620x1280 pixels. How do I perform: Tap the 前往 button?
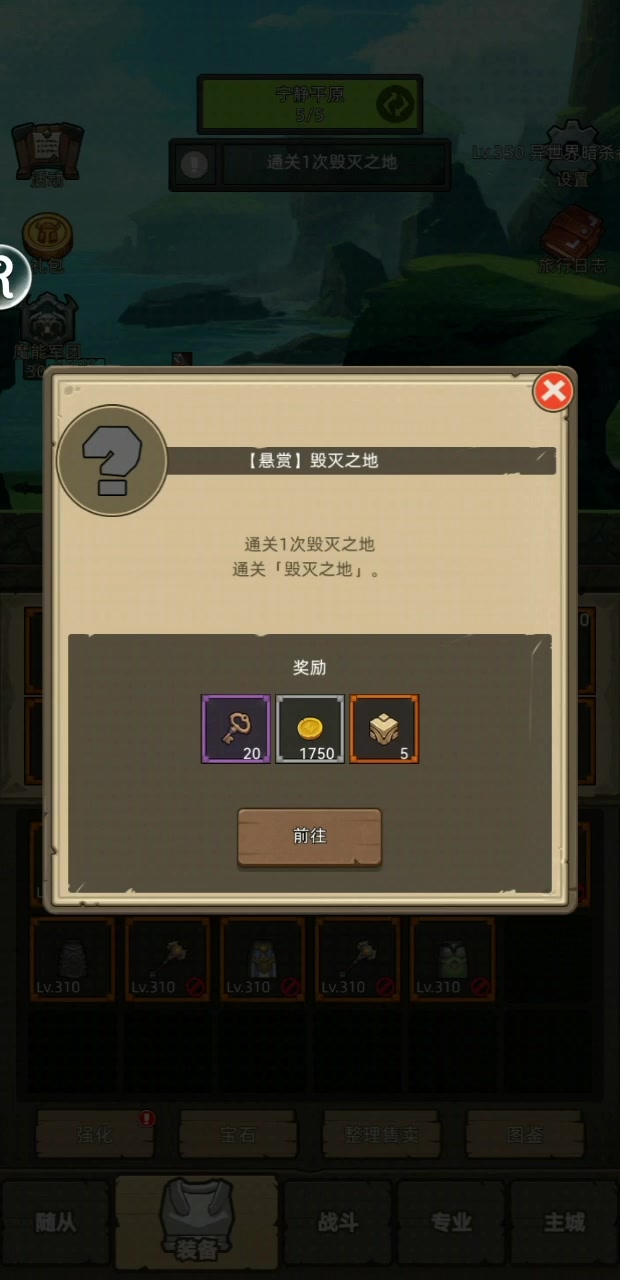click(x=309, y=836)
